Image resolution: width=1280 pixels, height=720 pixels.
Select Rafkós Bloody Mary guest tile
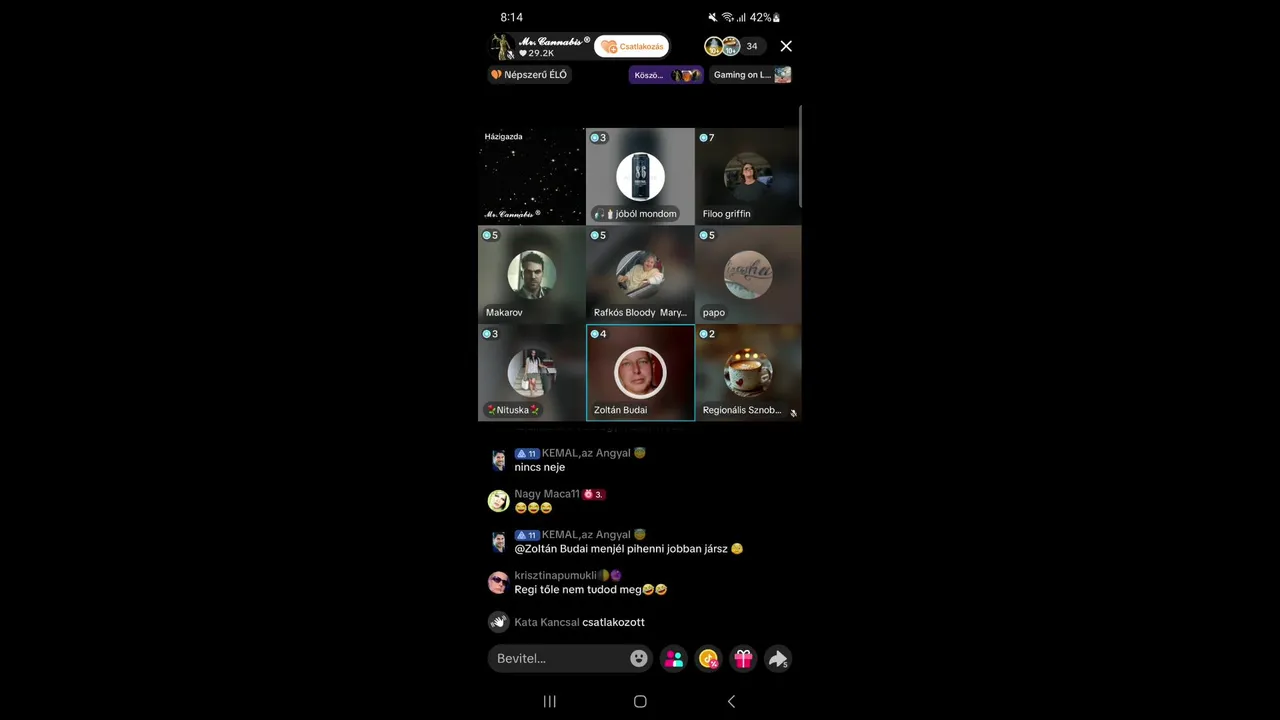tap(640, 274)
